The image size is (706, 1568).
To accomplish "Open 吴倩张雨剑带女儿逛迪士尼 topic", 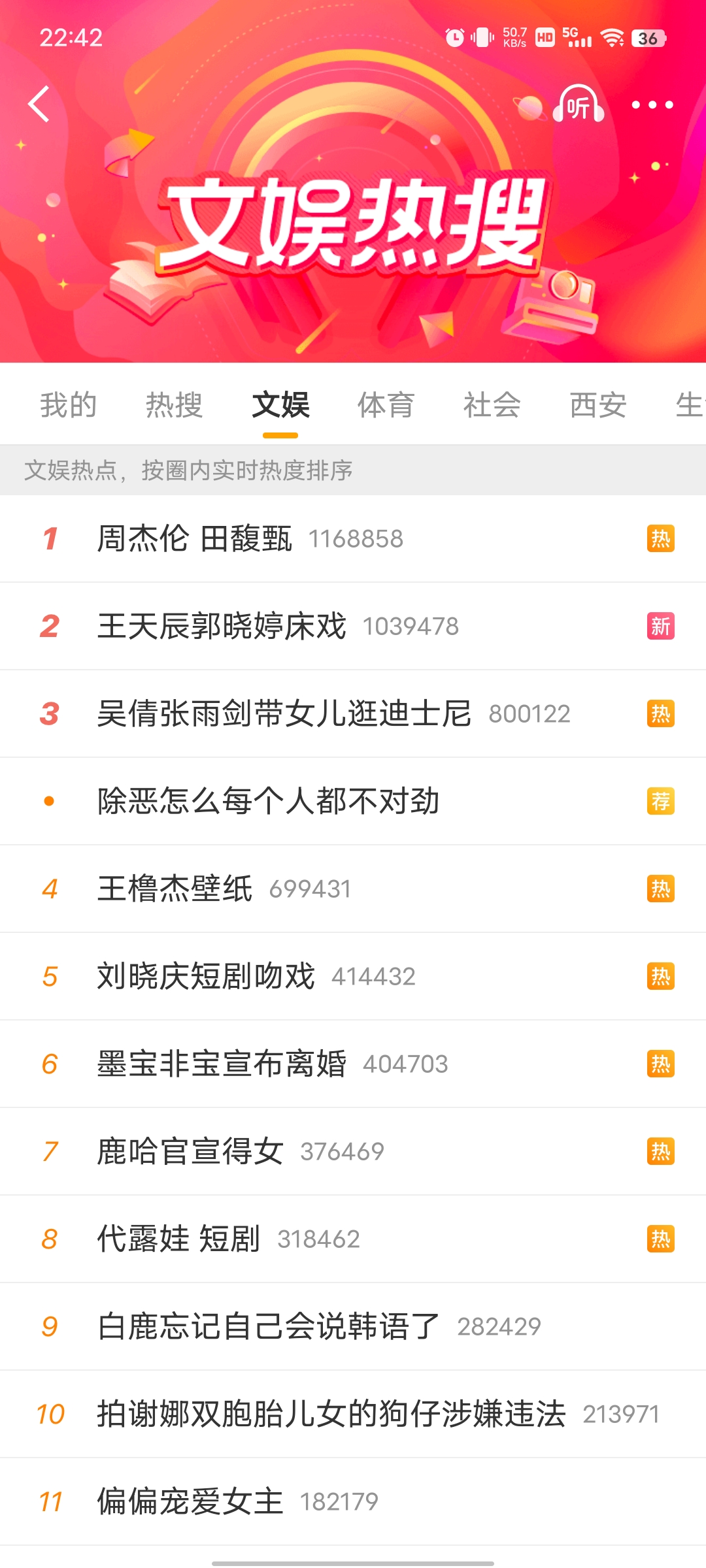I will [x=353, y=714].
